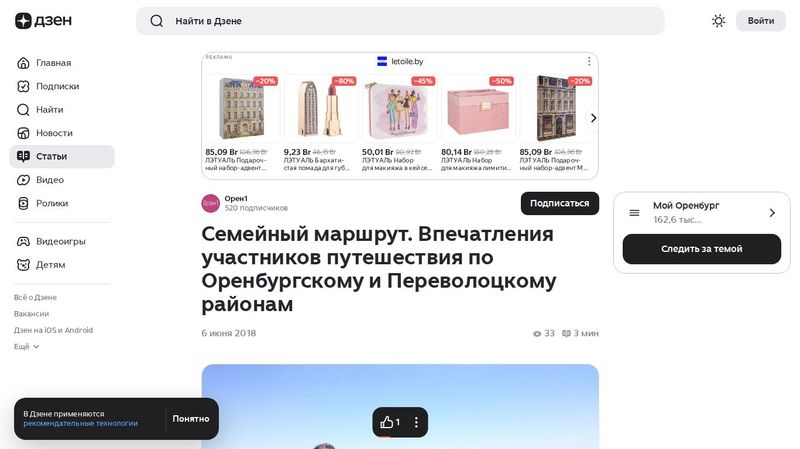This screenshot has height=449, width=800.
Task: Open the Дзен search field
Action: coord(400,21)
